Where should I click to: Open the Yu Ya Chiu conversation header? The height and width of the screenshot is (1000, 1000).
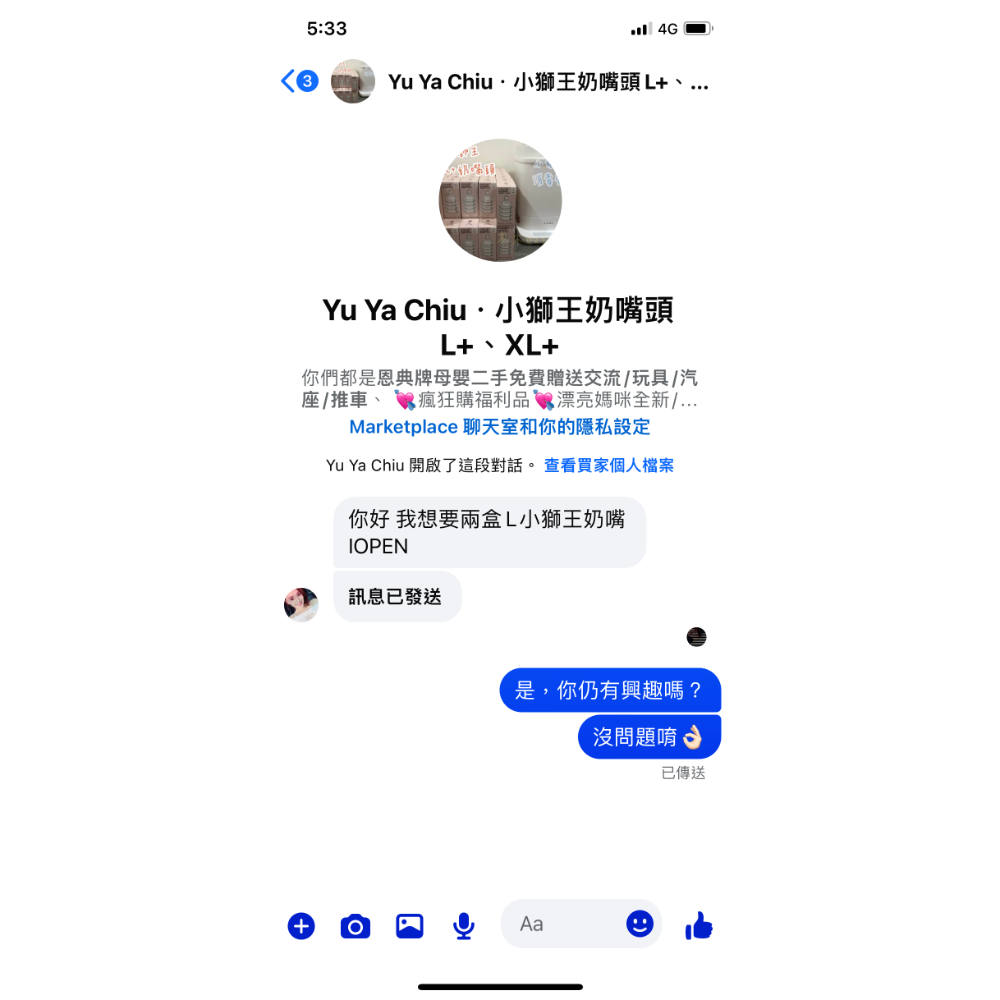[x=548, y=82]
